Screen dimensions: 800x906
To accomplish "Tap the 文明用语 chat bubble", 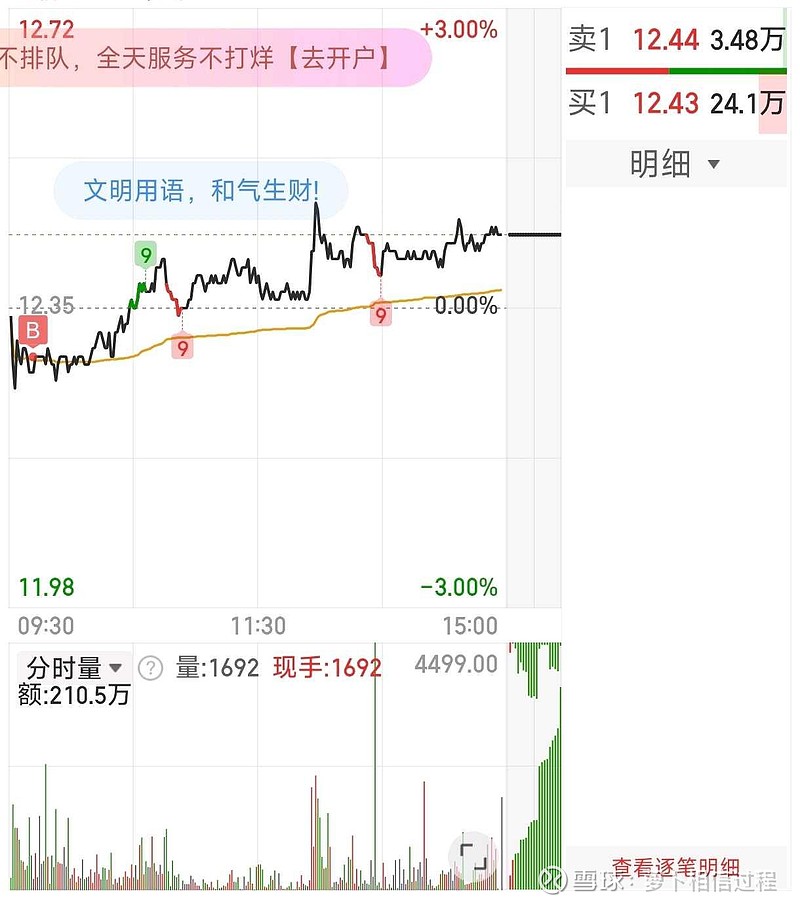I will pyautogui.click(x=200, y=190).
